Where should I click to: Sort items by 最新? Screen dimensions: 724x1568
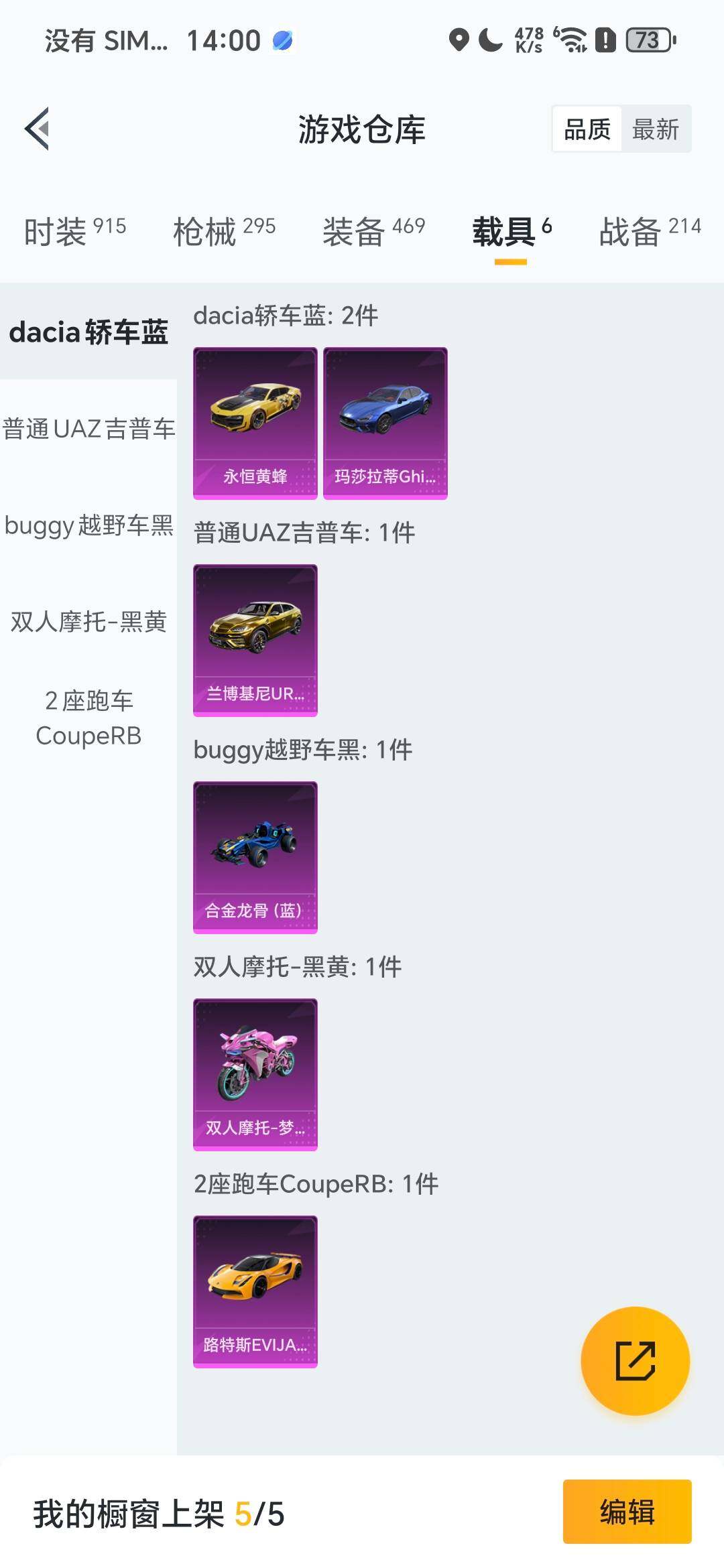pyautogui.click(x=656, y=129)
